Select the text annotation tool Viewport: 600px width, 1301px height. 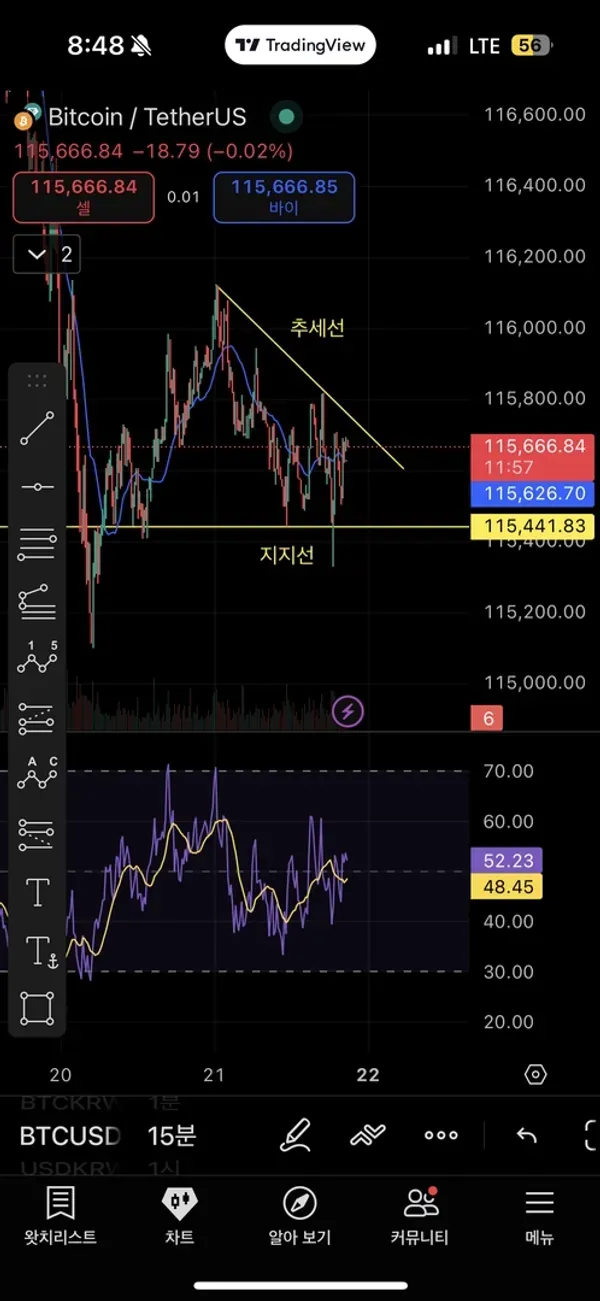(x=38, y=892)
